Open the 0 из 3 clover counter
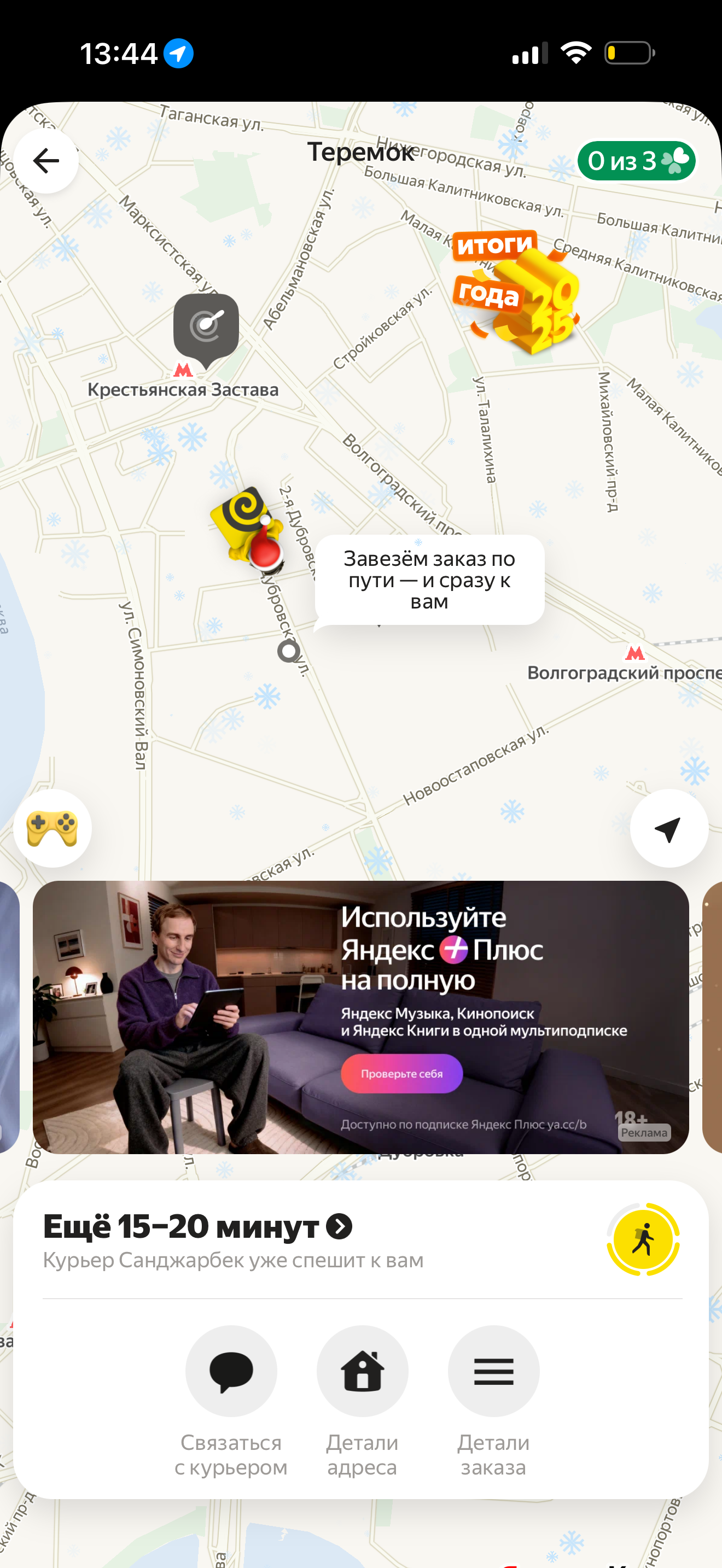 coord(636,161)
